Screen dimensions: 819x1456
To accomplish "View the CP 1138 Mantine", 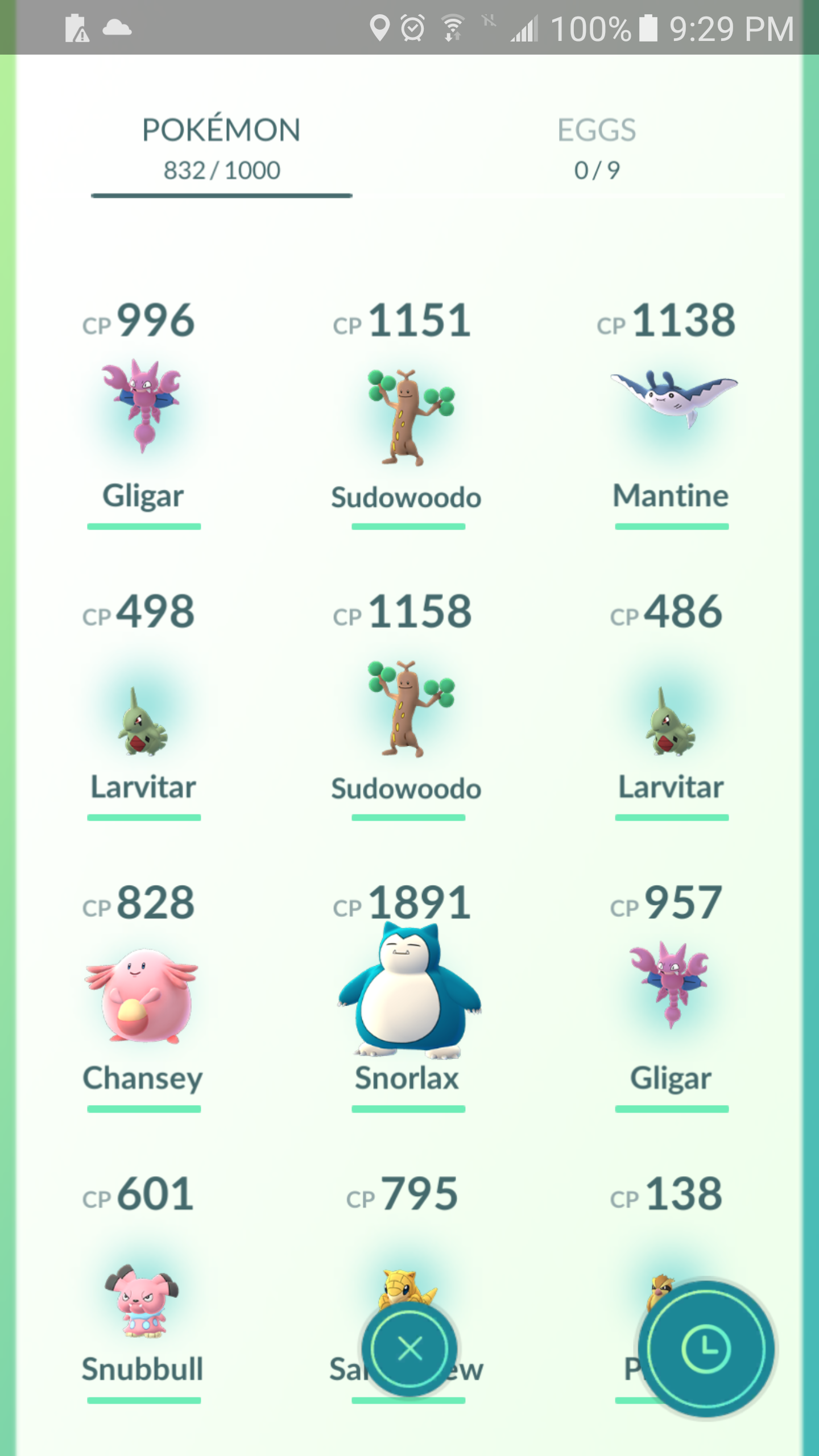I will click(x=671, y=412).
